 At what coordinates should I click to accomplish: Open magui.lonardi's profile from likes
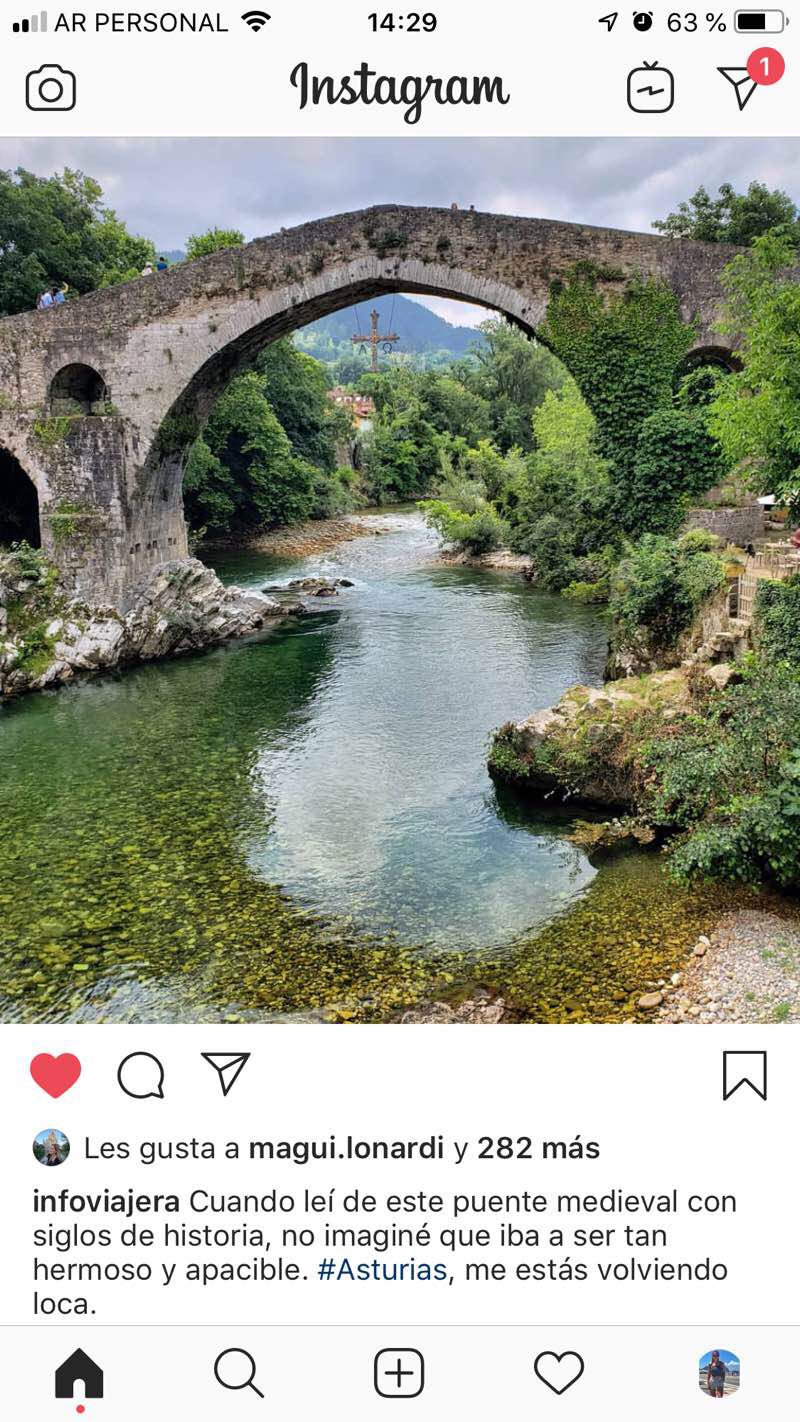(346, 1148)
